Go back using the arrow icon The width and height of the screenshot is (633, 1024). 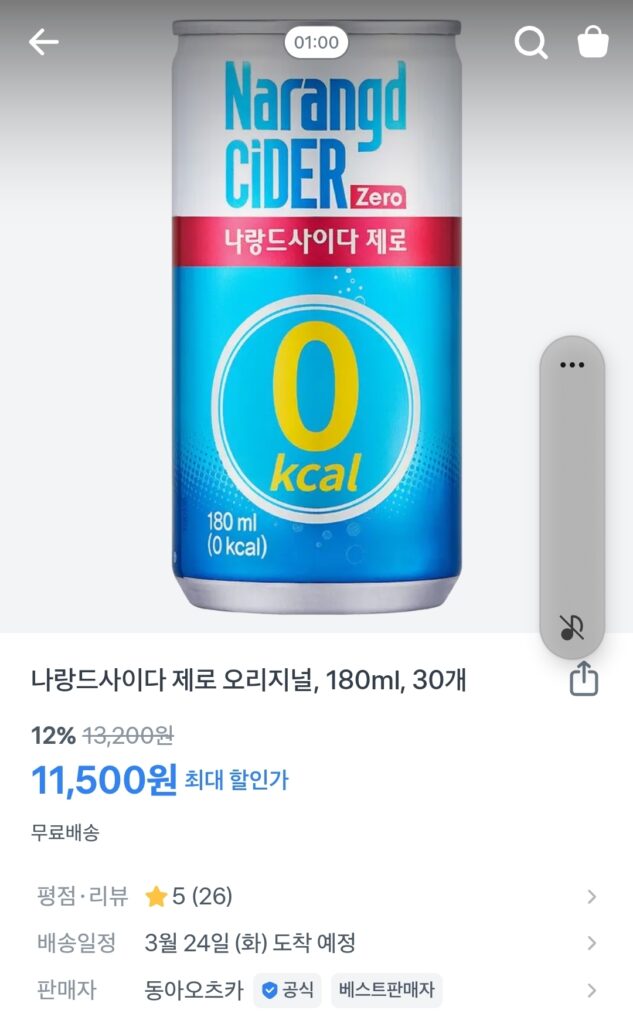pos(44,42)
